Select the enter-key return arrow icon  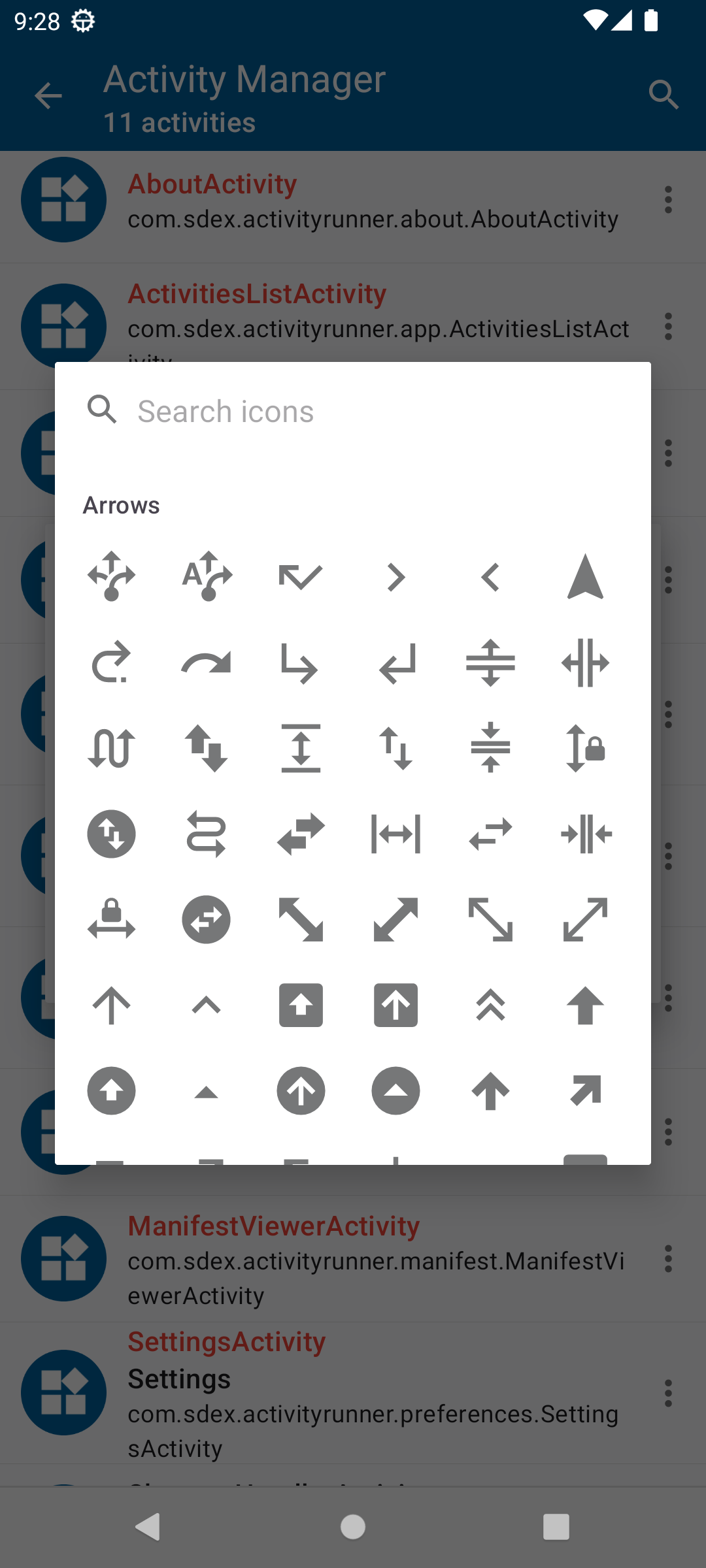(x=395, y=664)
